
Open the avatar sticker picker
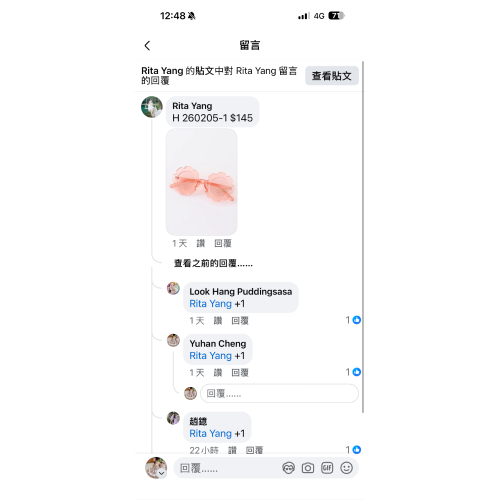pos(288,468)
